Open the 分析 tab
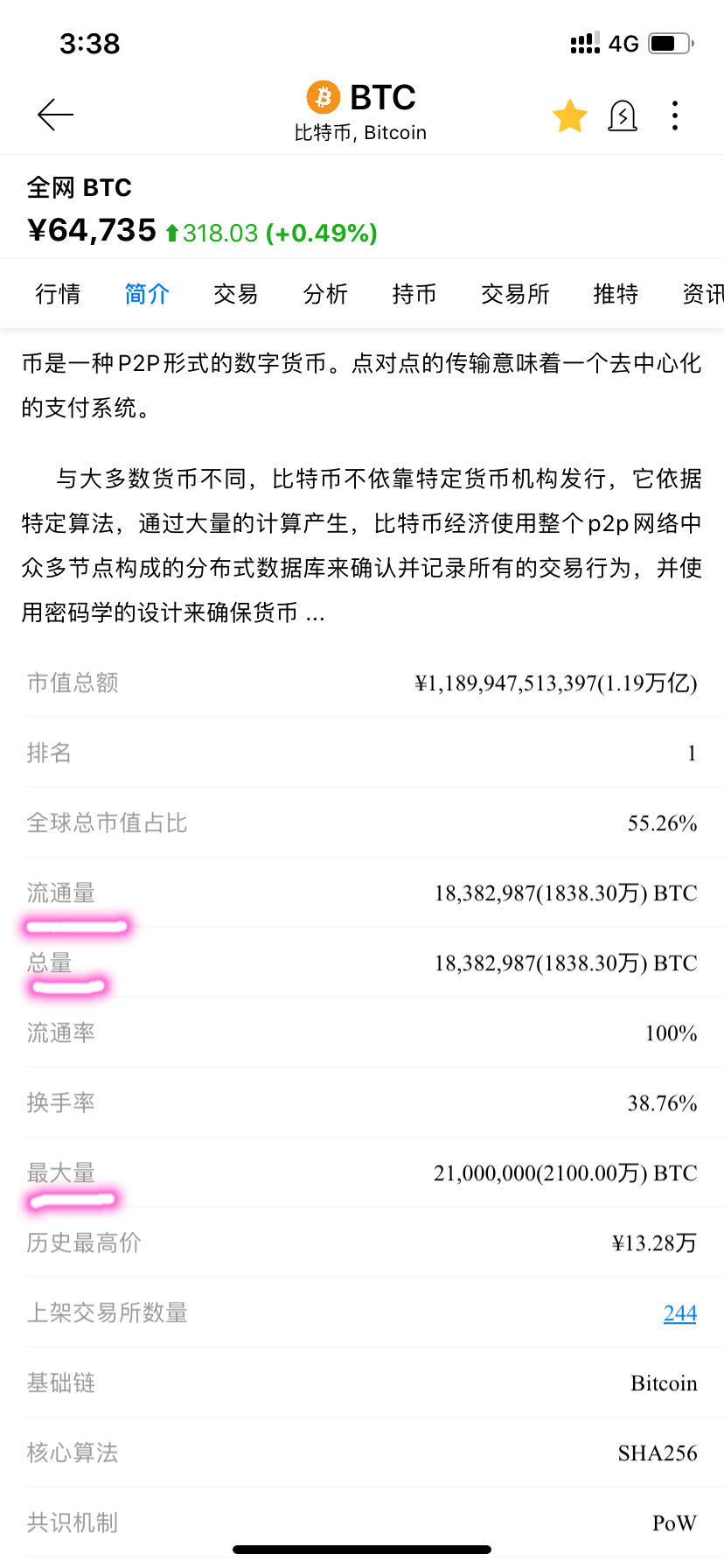 [x=325, y=294]
